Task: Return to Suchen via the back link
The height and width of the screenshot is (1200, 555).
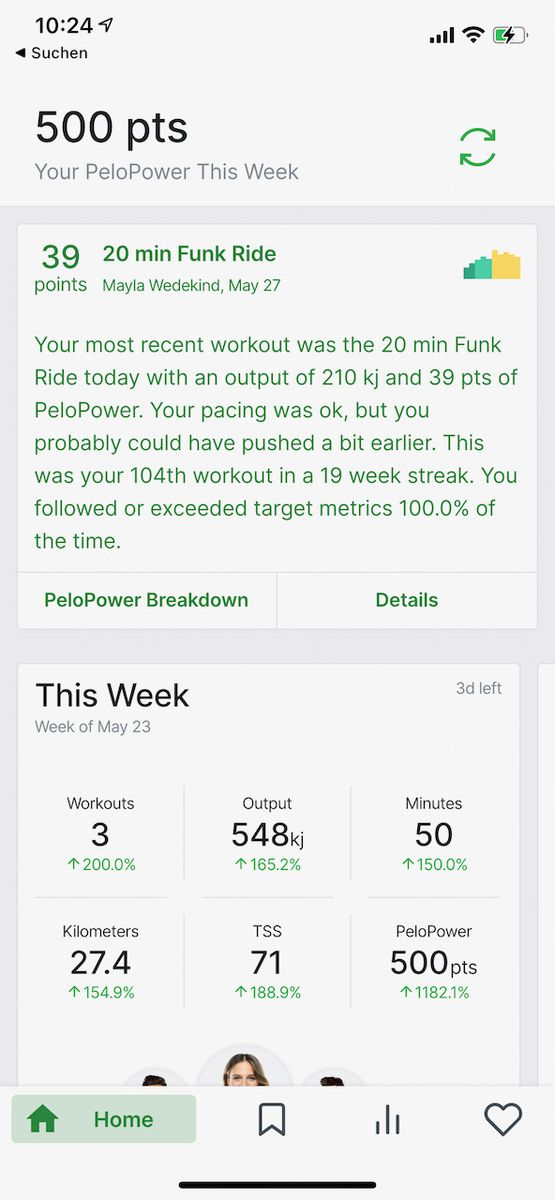Action: click(52, 53)
